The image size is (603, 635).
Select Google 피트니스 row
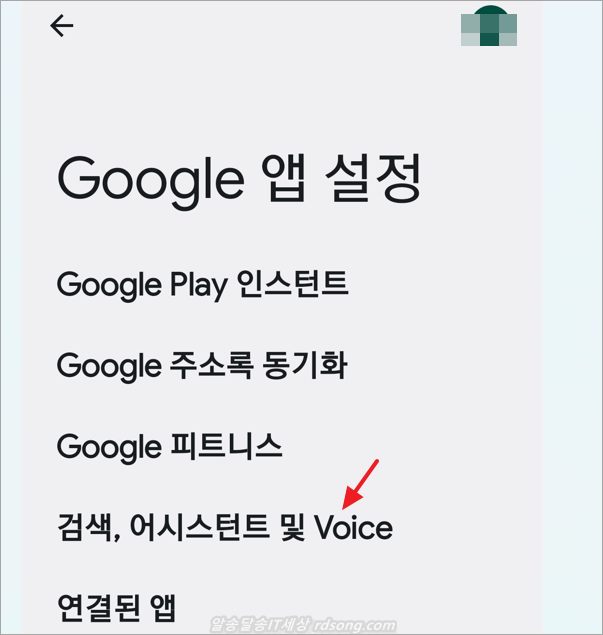click(x=169, y=446)
